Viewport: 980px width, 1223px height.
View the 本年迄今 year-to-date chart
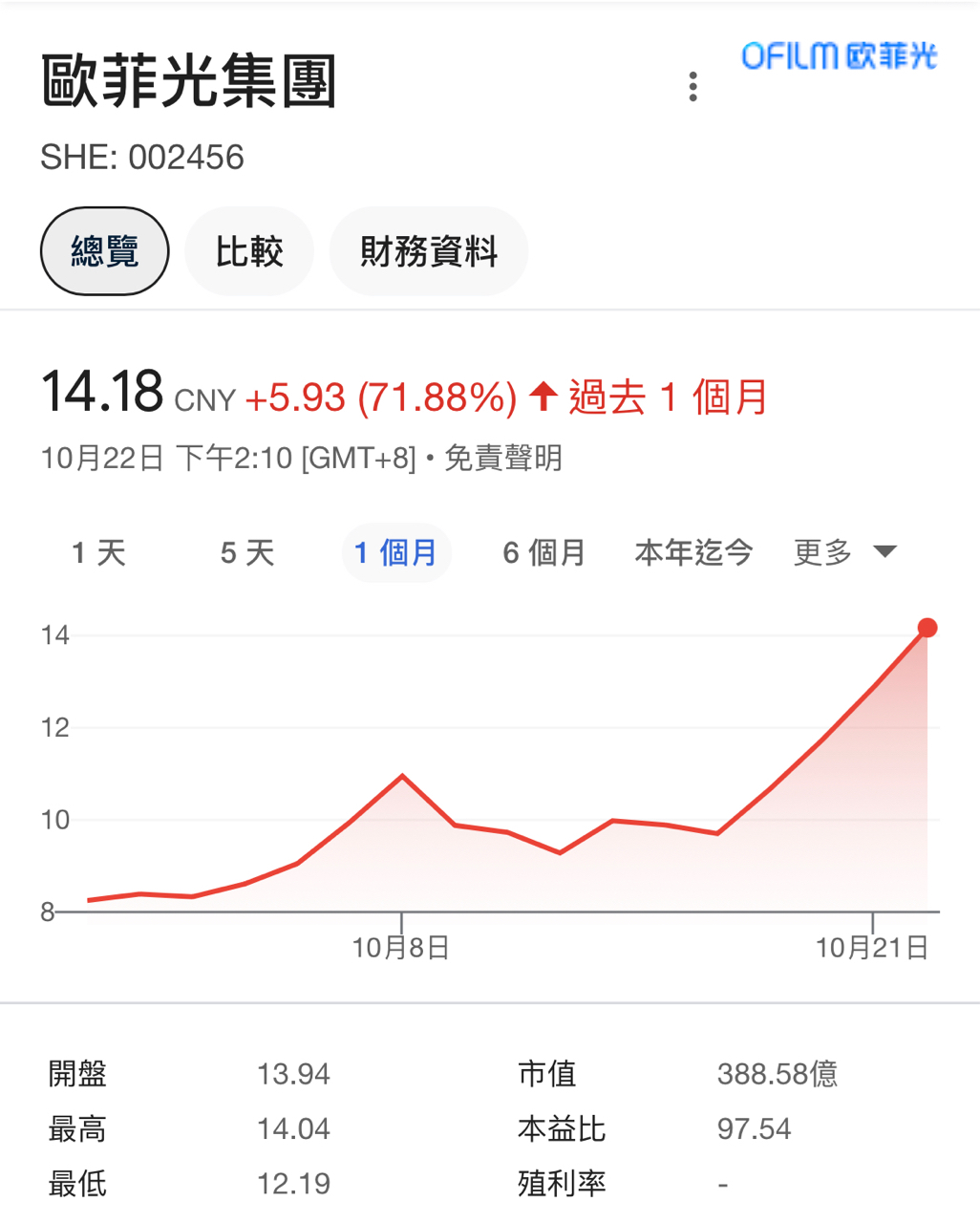(693, 552)
